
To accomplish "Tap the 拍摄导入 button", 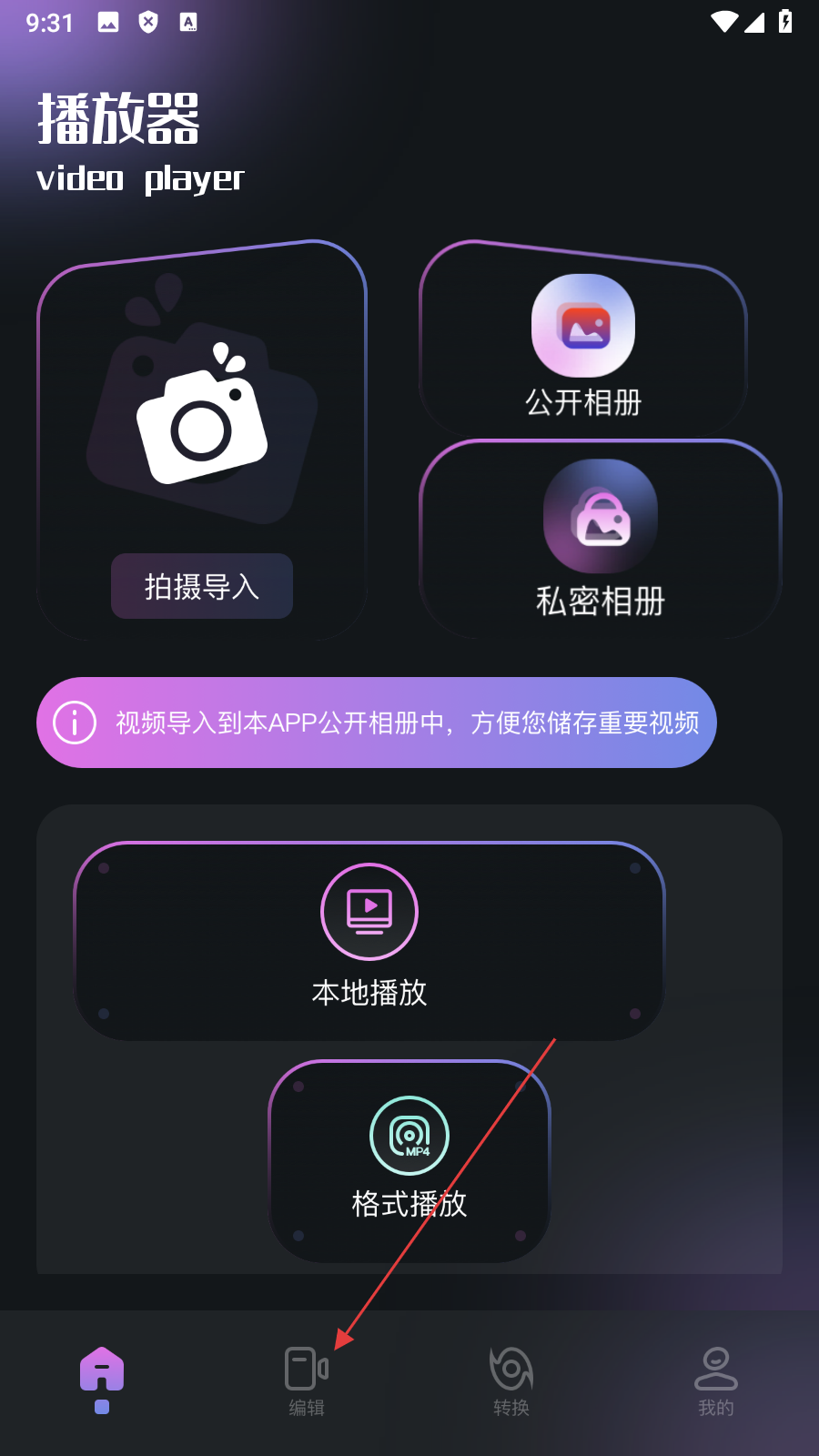I will [202, 586].
